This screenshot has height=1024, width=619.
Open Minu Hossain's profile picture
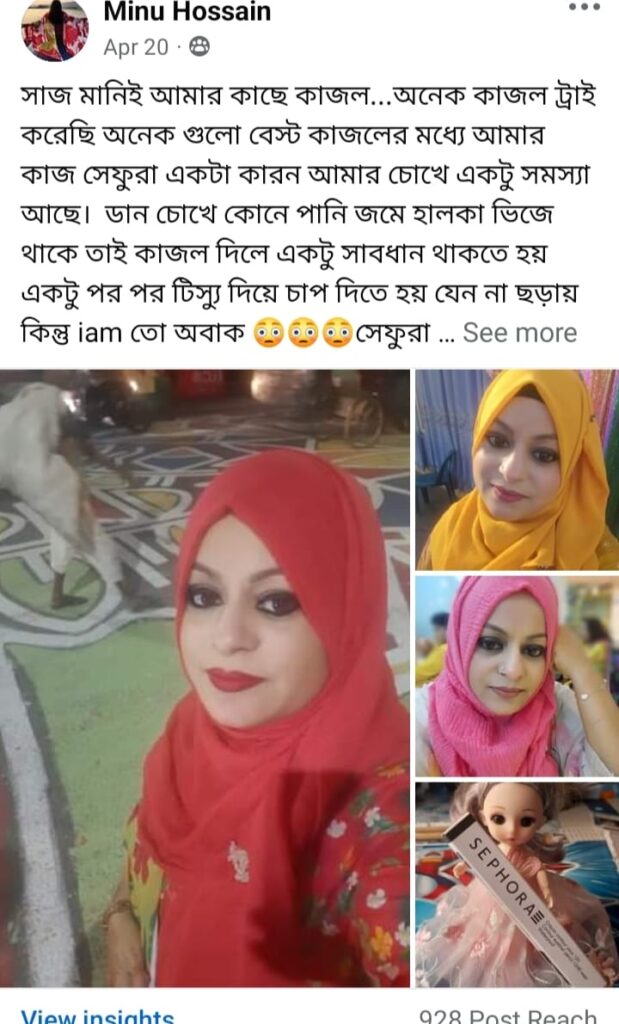(x=54, y=28)
